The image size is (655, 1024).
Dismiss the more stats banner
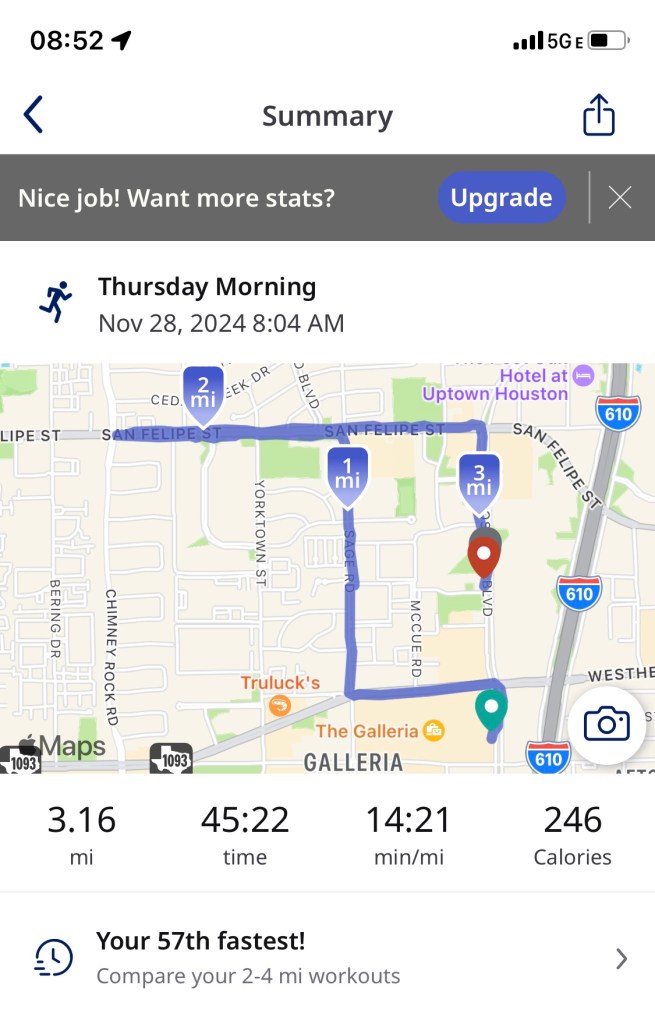(x=620, y=198)
